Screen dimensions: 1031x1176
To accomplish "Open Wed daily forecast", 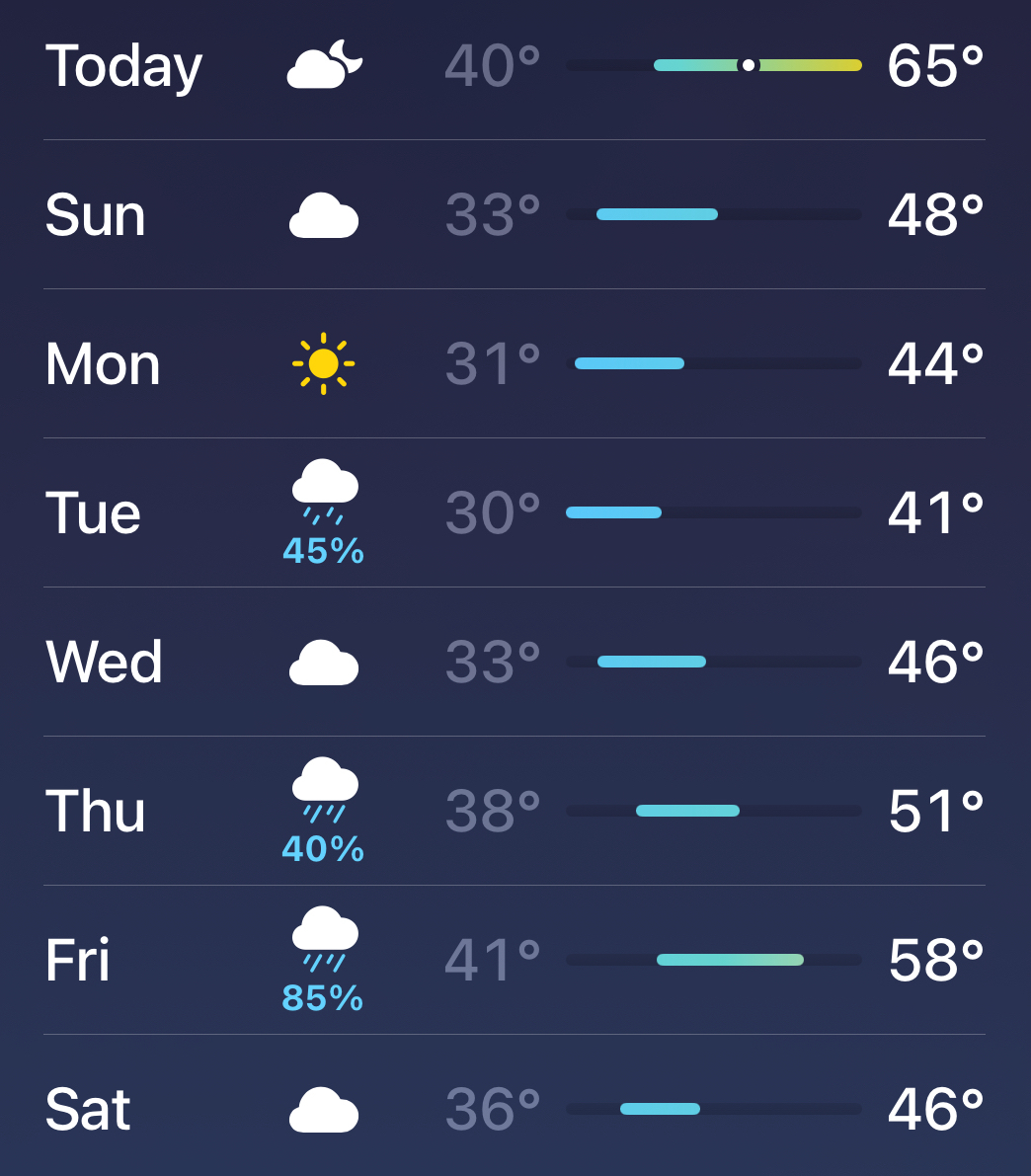I will pyautogui.click(x=514, y=663).
